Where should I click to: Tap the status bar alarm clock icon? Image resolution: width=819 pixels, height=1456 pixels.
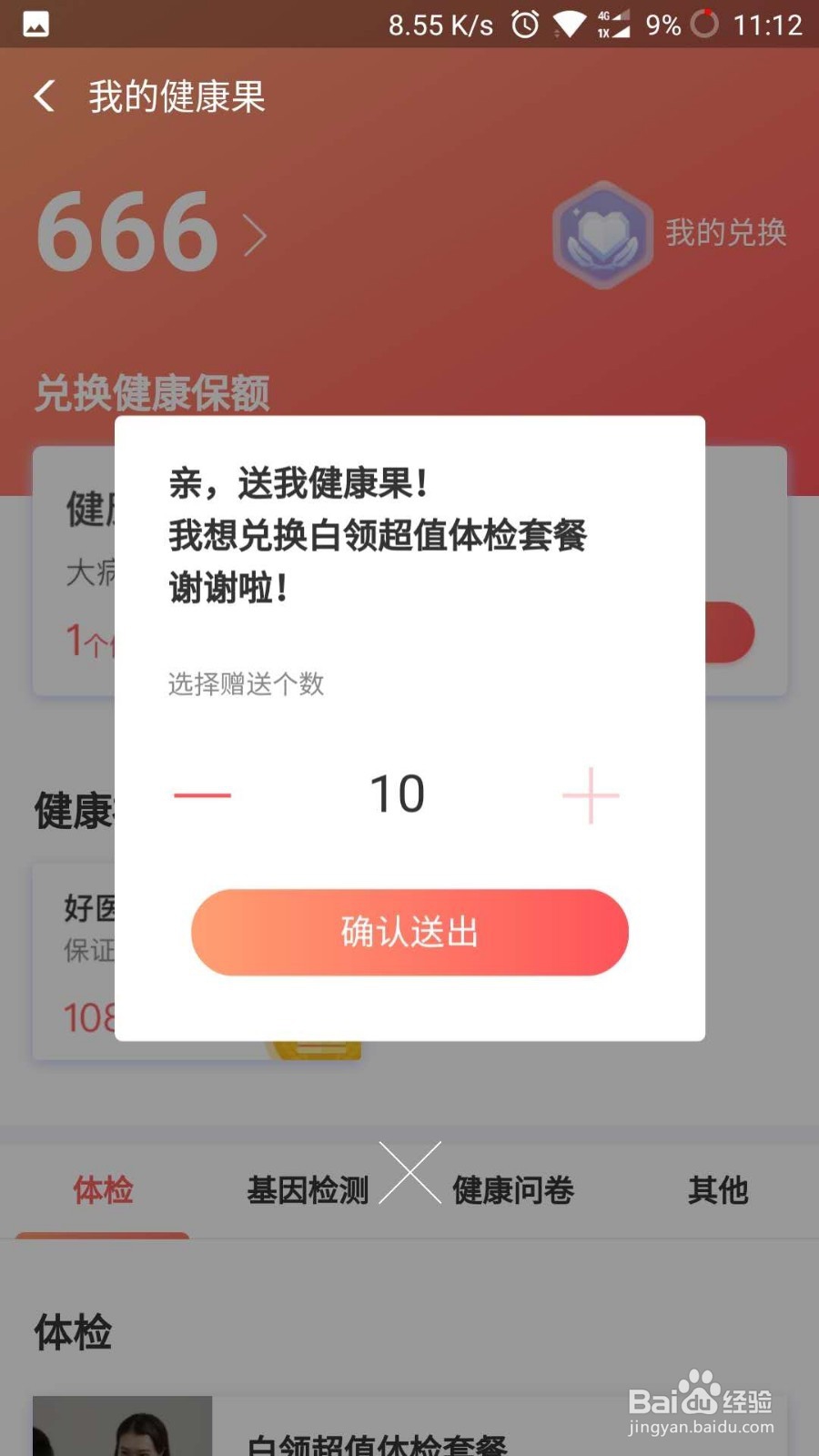[523, 25]
